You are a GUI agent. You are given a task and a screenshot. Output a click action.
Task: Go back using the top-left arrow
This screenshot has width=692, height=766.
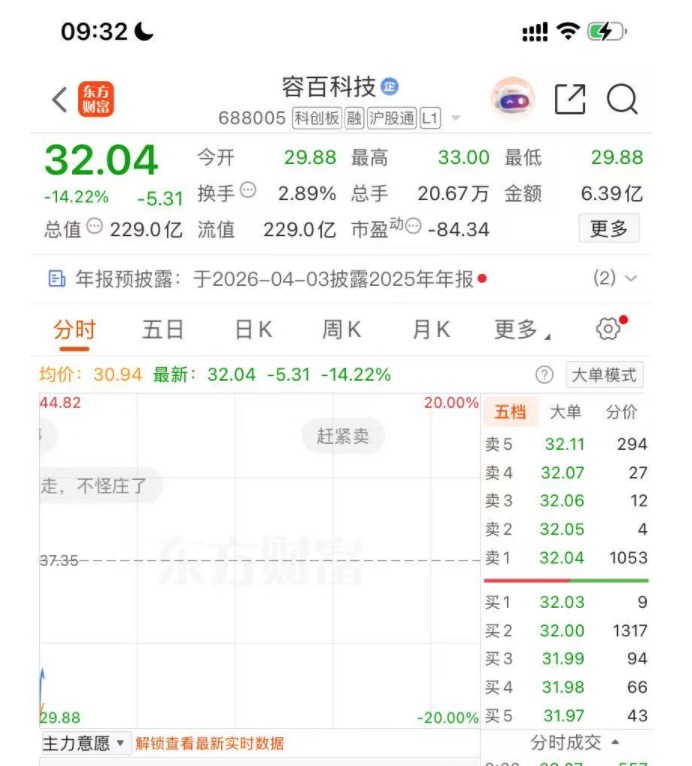coord(60,100)
